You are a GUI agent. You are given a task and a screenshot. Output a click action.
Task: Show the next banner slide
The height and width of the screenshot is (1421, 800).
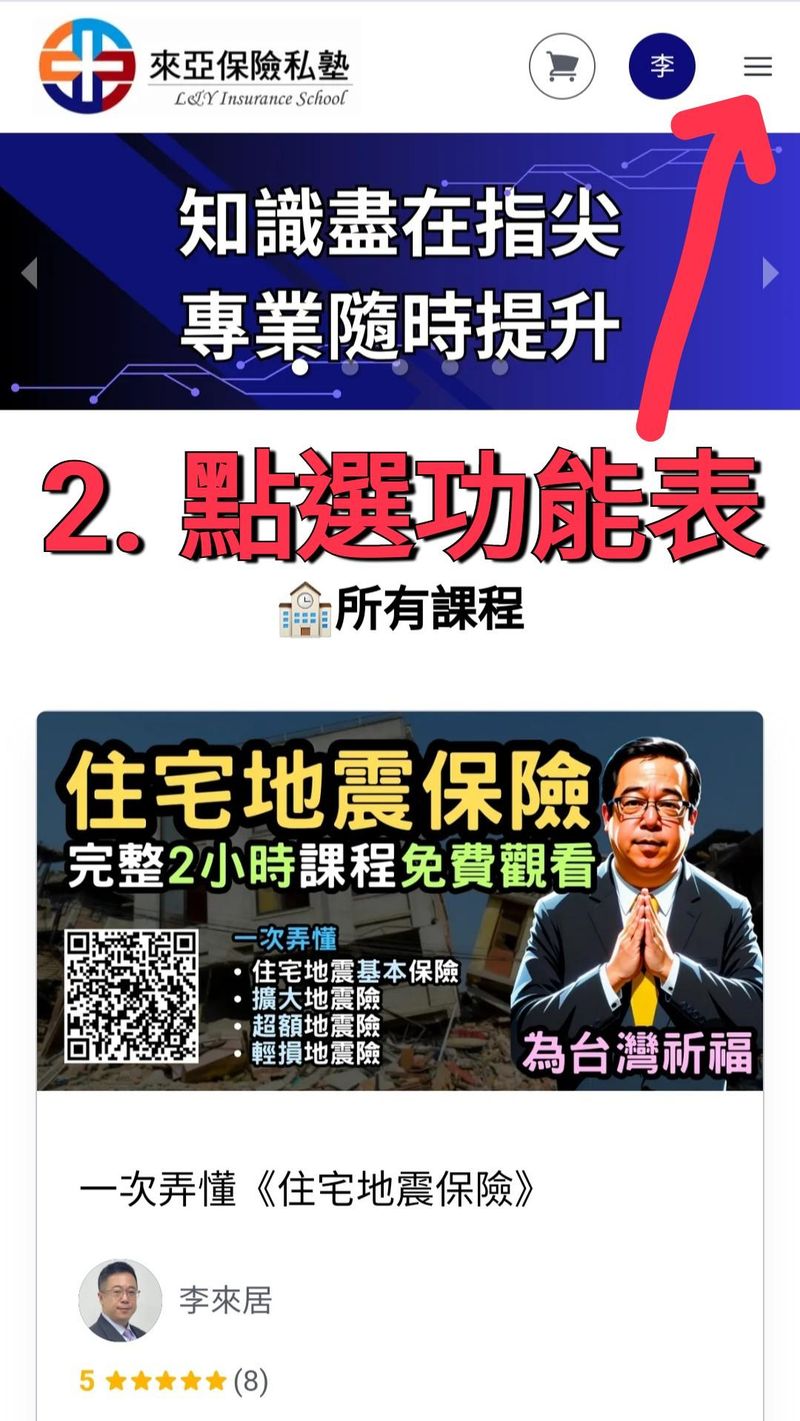pyautogui.click(x=770, y=272)
